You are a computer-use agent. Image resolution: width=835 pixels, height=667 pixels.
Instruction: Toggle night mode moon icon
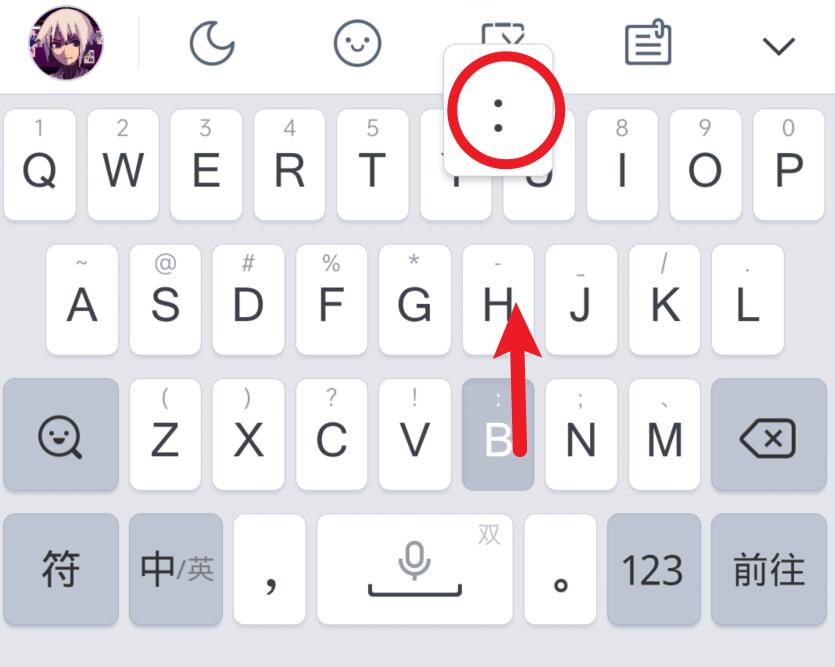coord(212,44)
